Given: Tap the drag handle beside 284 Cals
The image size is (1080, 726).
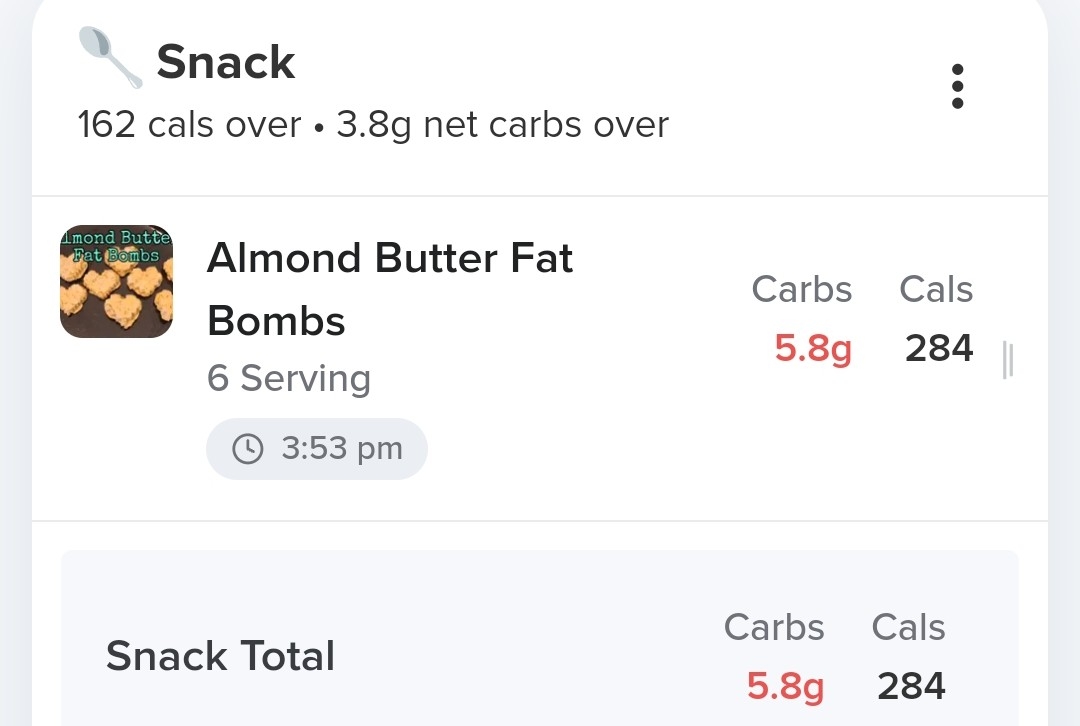Looking at the screenshot, I should pos(1007,360).
